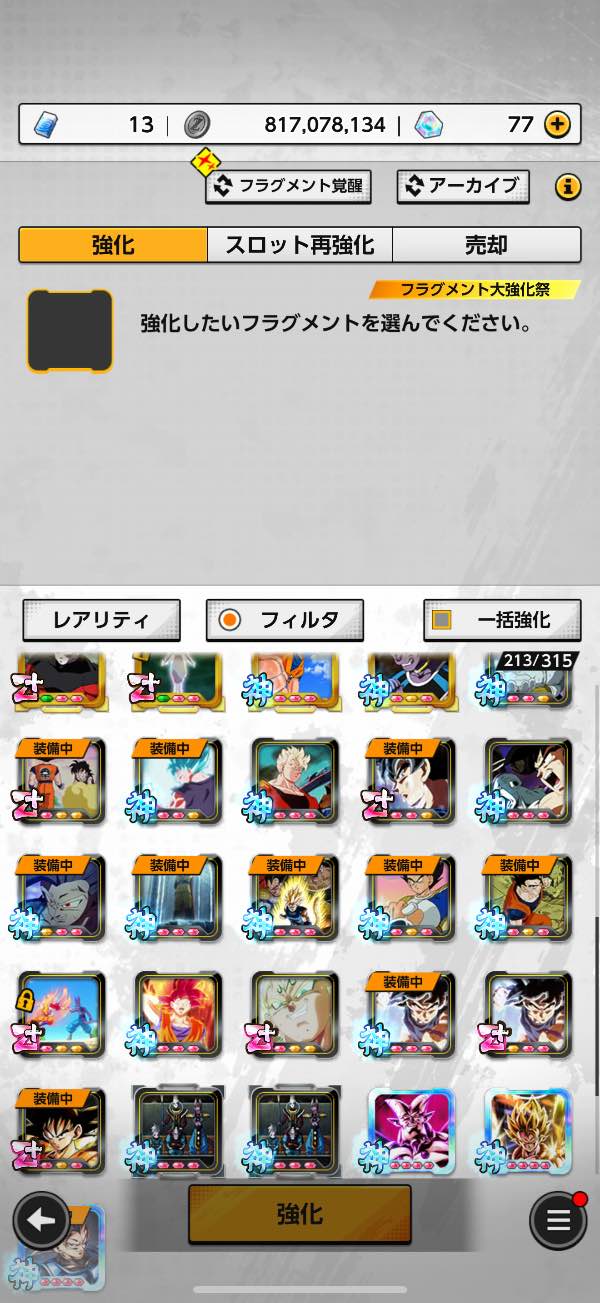Open フラグメント覚醒 (fragment awakening)

coord(288,186)
